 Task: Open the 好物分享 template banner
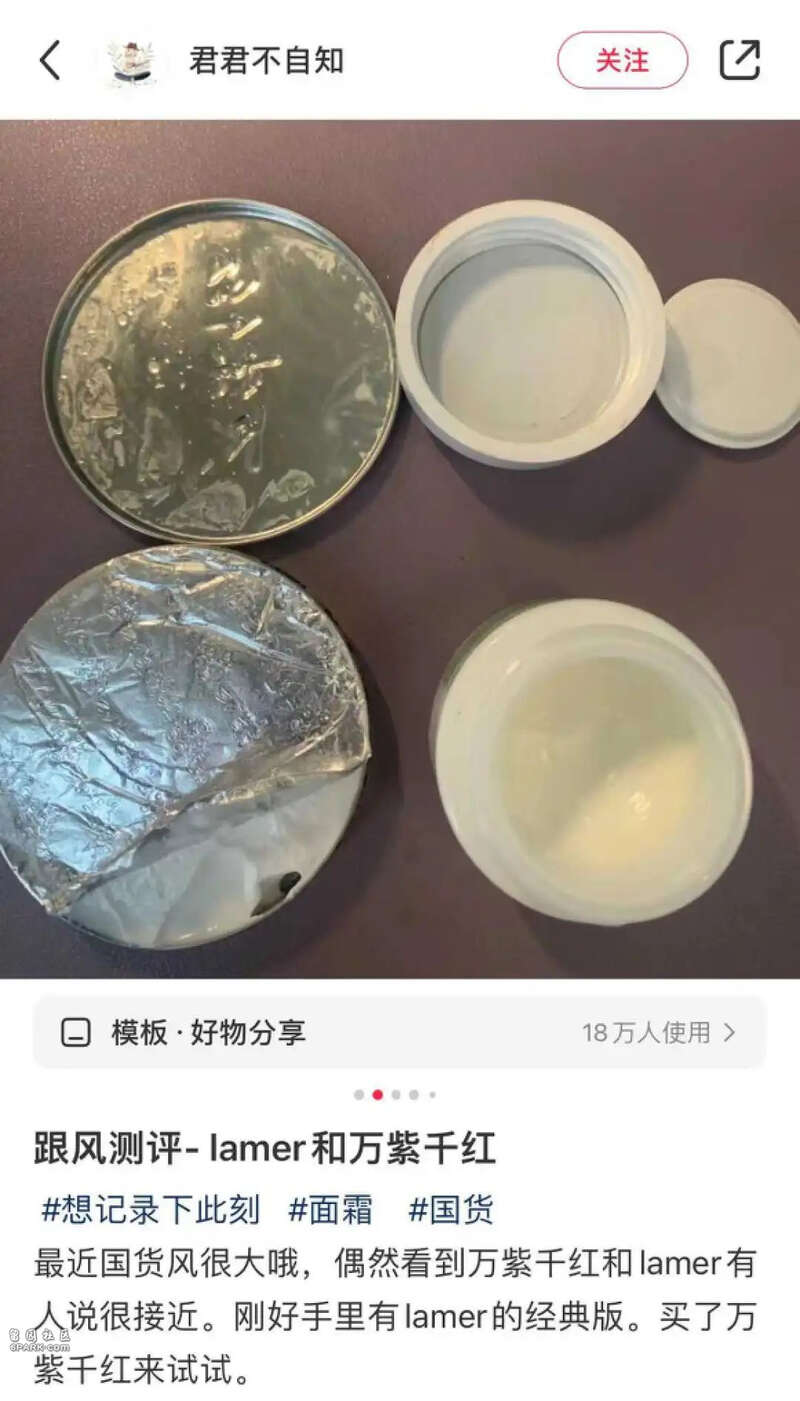400,1032
